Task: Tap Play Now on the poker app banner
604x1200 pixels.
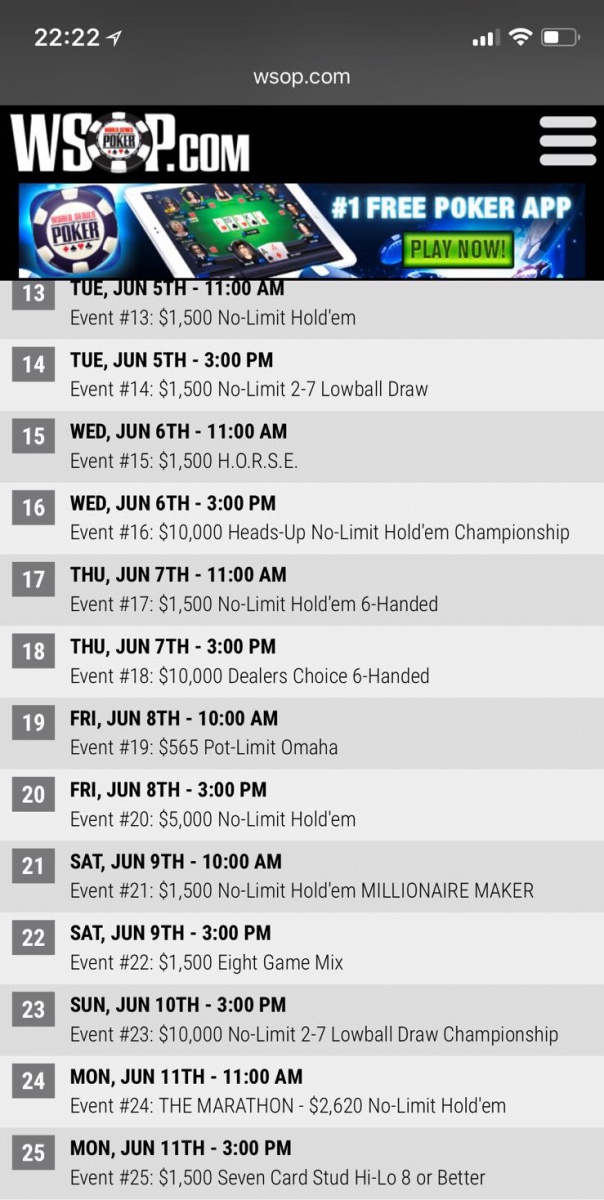Action: pos(457,250)
